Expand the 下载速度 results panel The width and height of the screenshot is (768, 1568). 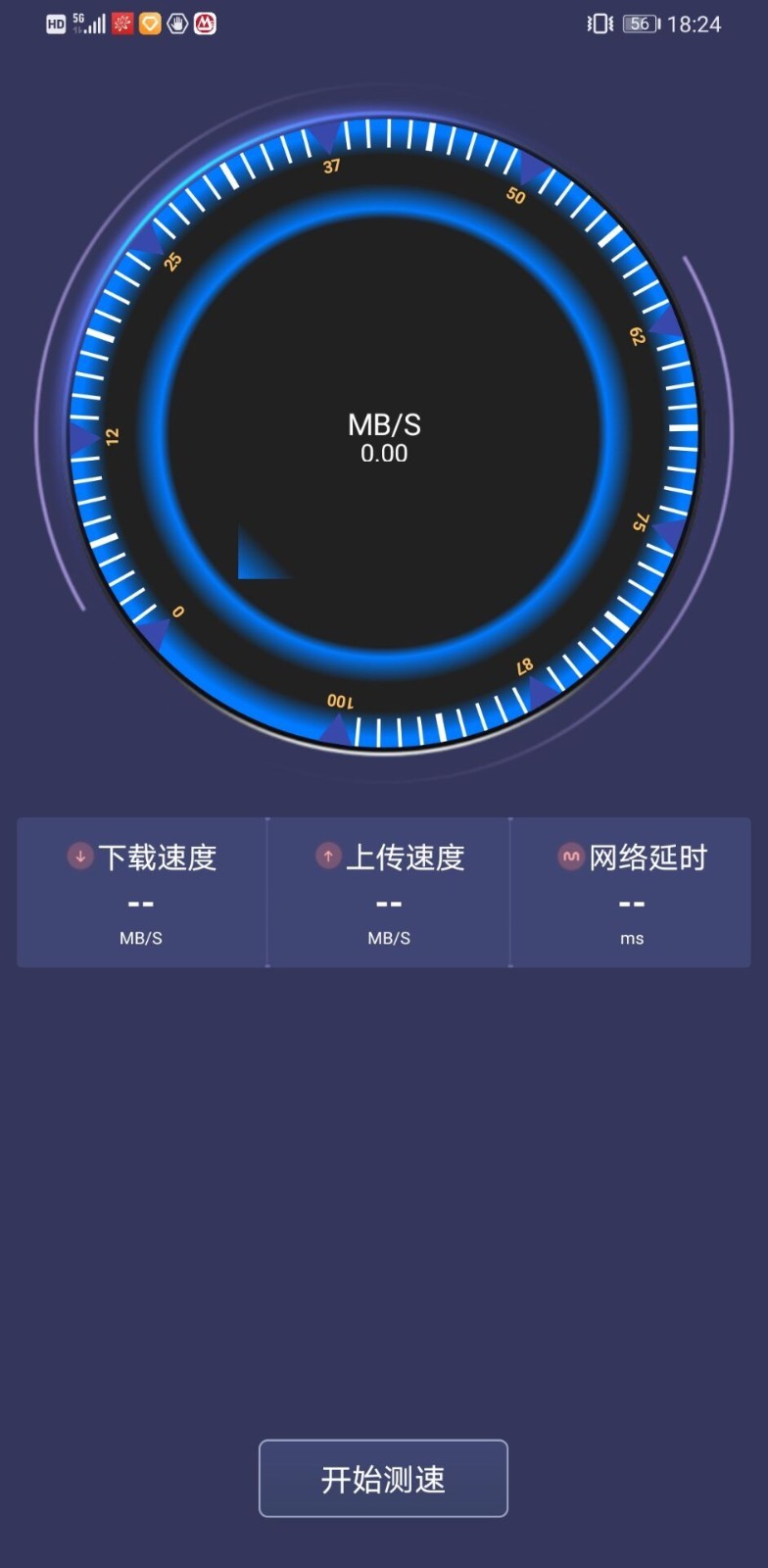coord(140,892)
